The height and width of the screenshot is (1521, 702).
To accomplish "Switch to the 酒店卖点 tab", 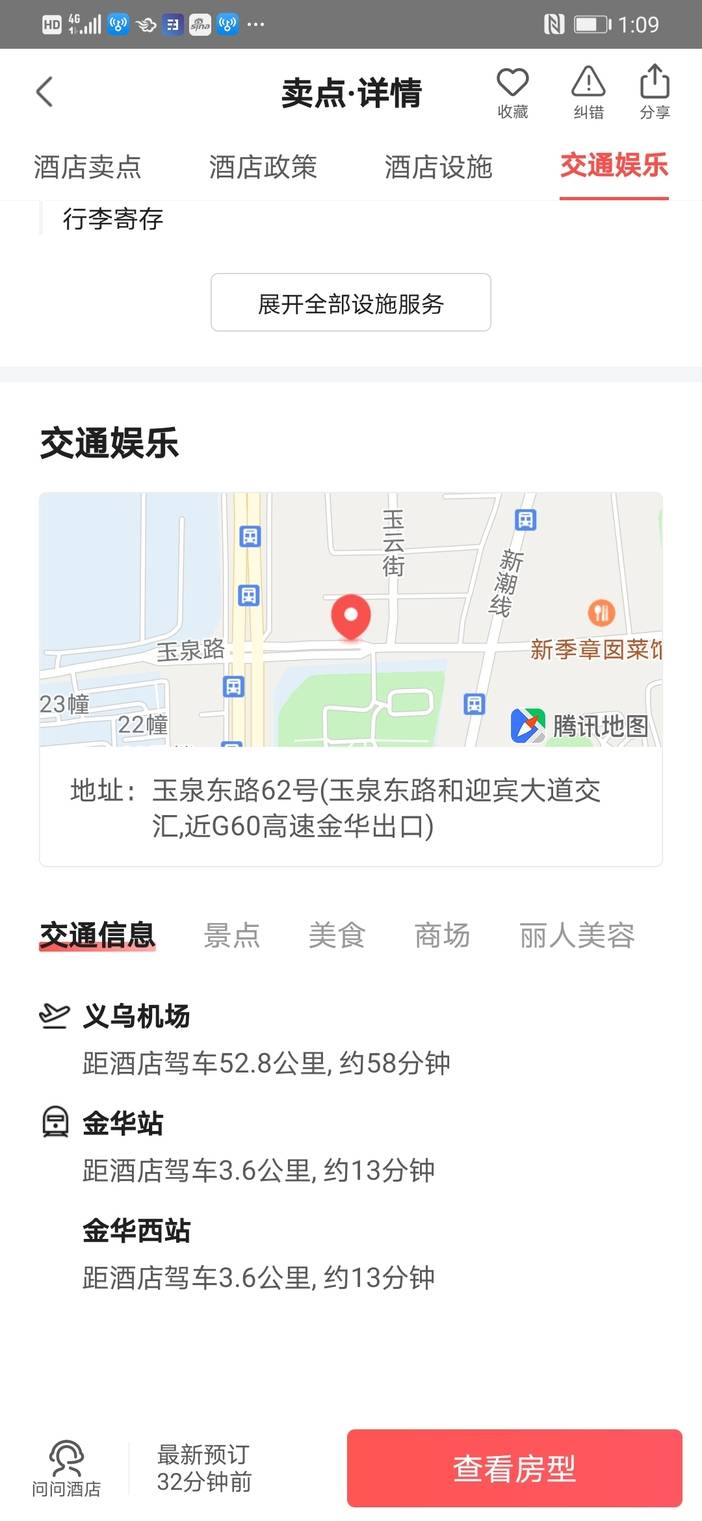I will click(x=88, y=167).
